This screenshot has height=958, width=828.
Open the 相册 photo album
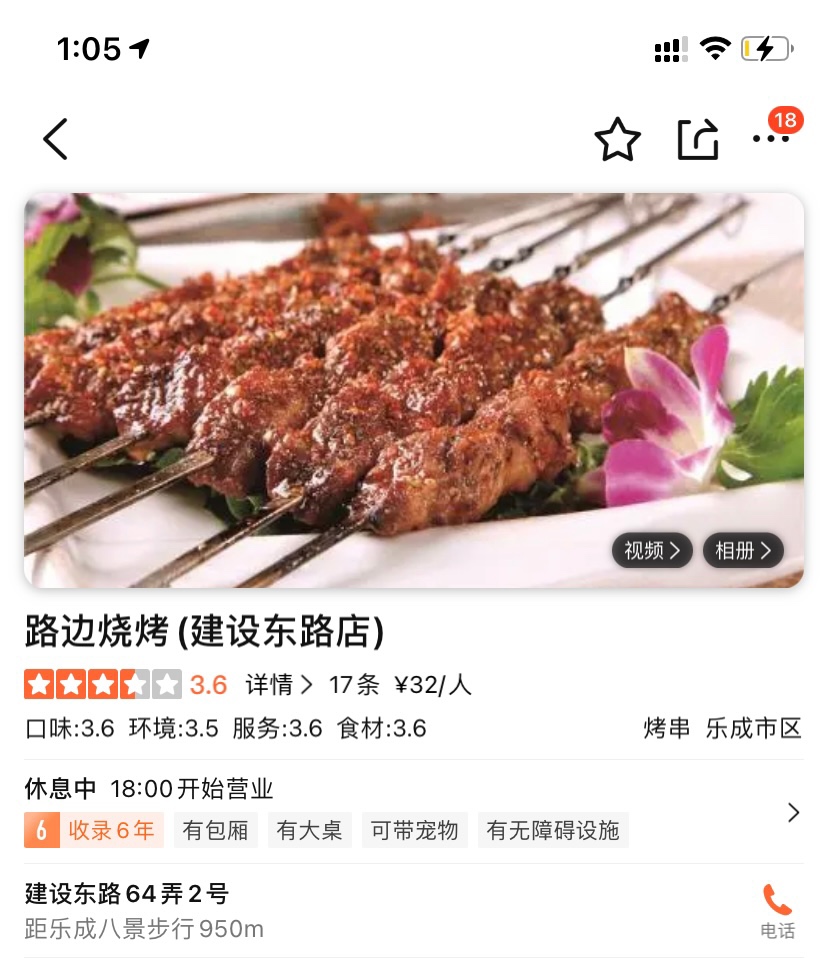point(743,550)
